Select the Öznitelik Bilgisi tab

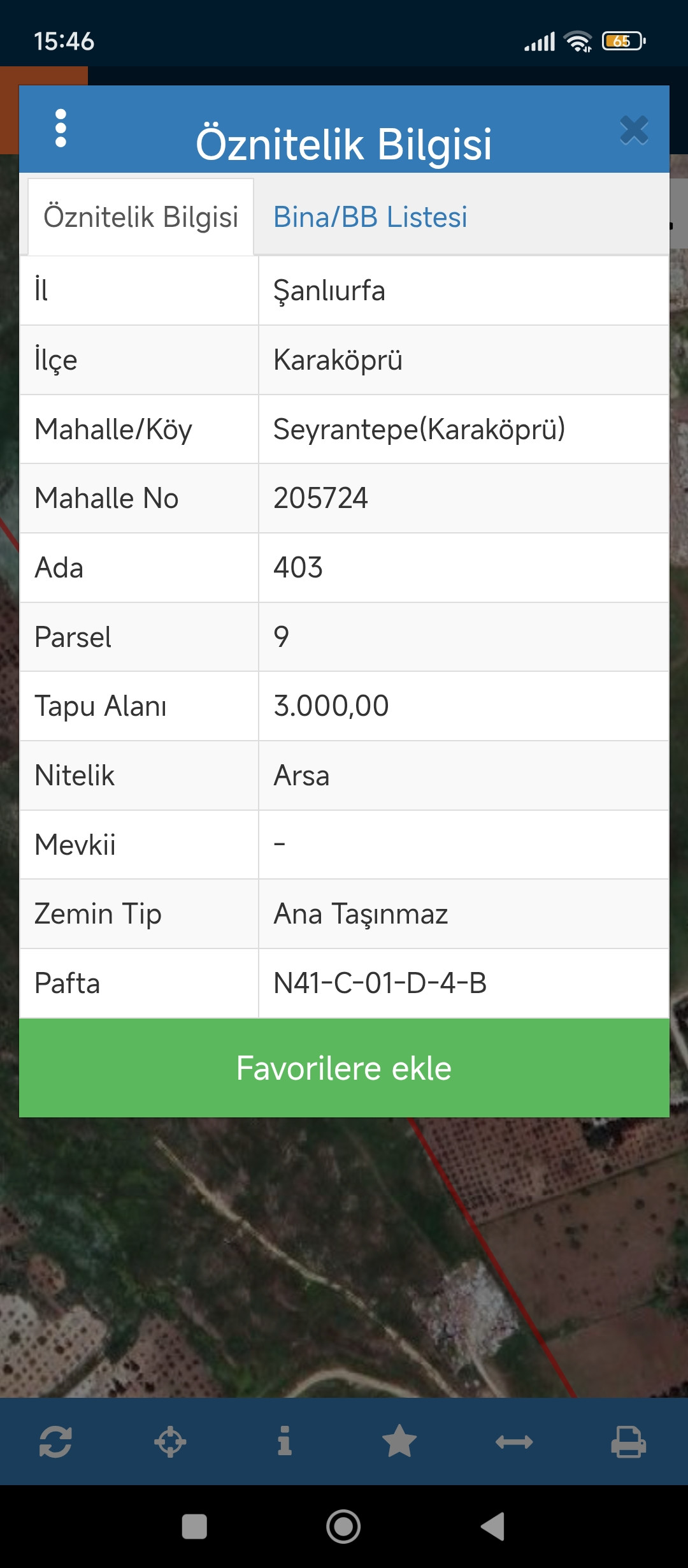pyautogui.click(x=141, y=217)
